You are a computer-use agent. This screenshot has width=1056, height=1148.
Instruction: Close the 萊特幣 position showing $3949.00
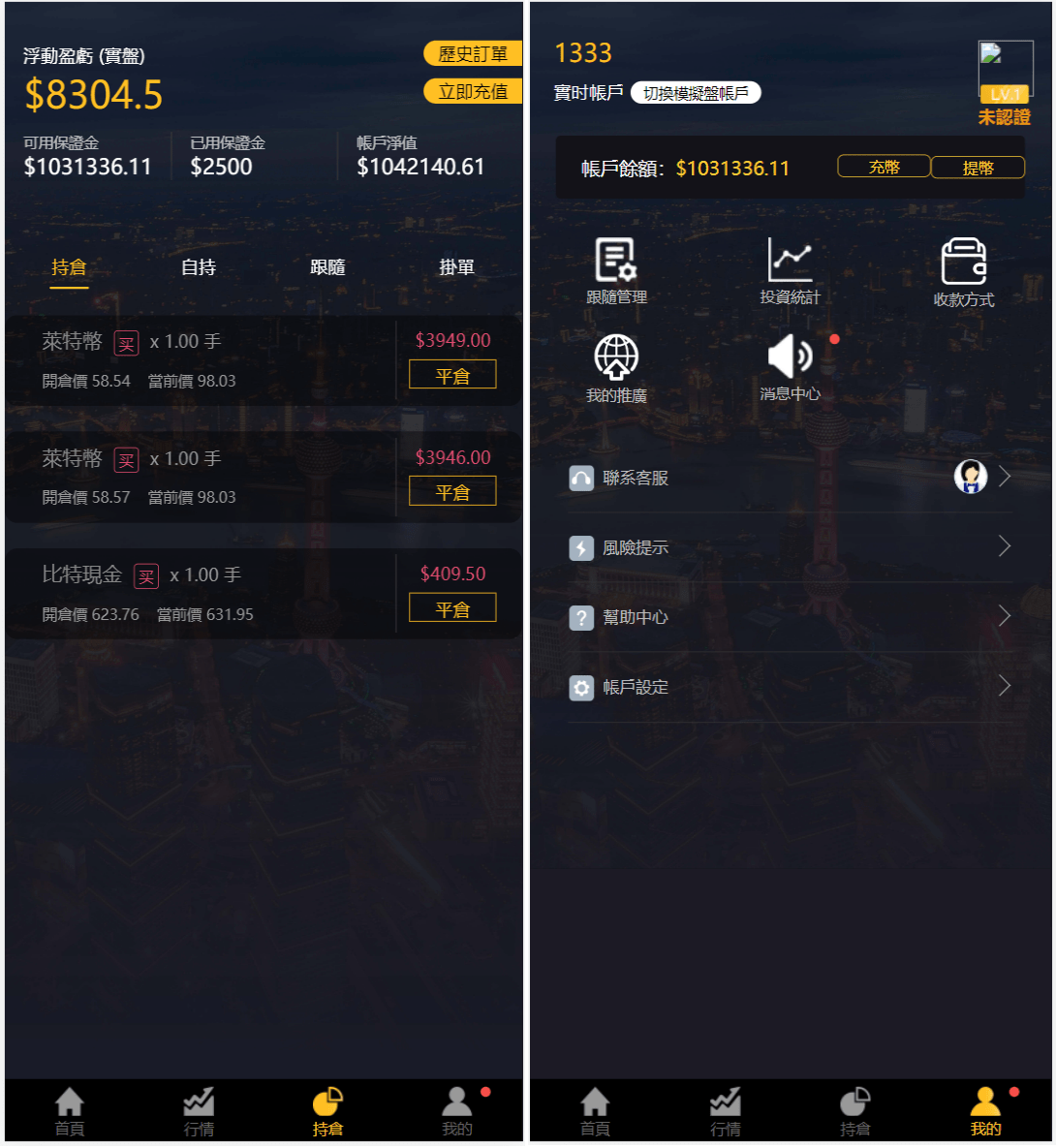(x=452, y=375)
